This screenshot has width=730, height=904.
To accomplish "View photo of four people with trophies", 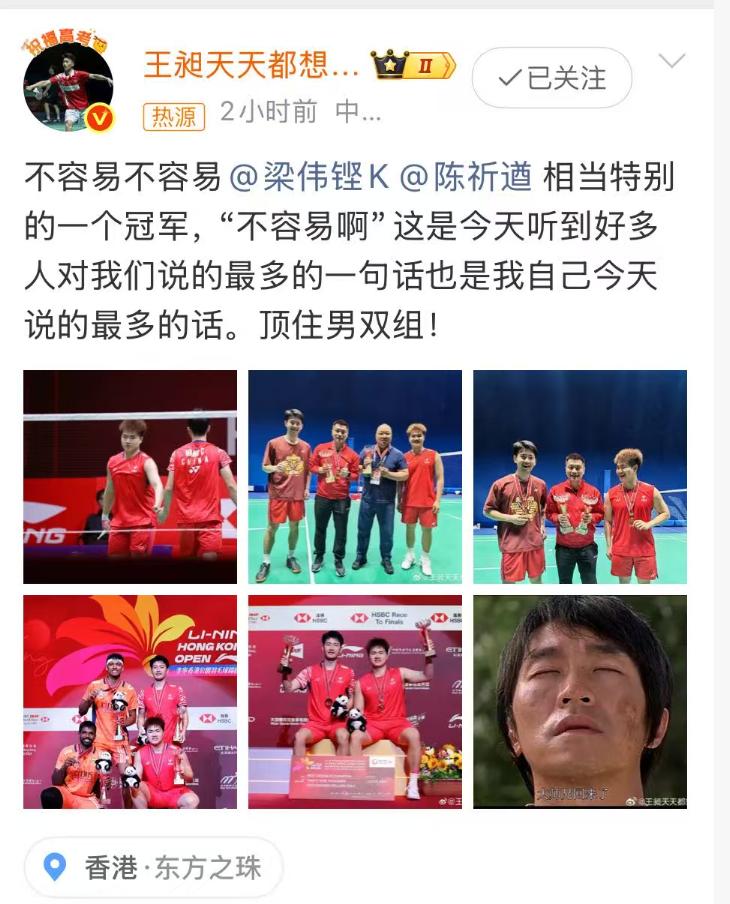I will (x=355, y=477).
